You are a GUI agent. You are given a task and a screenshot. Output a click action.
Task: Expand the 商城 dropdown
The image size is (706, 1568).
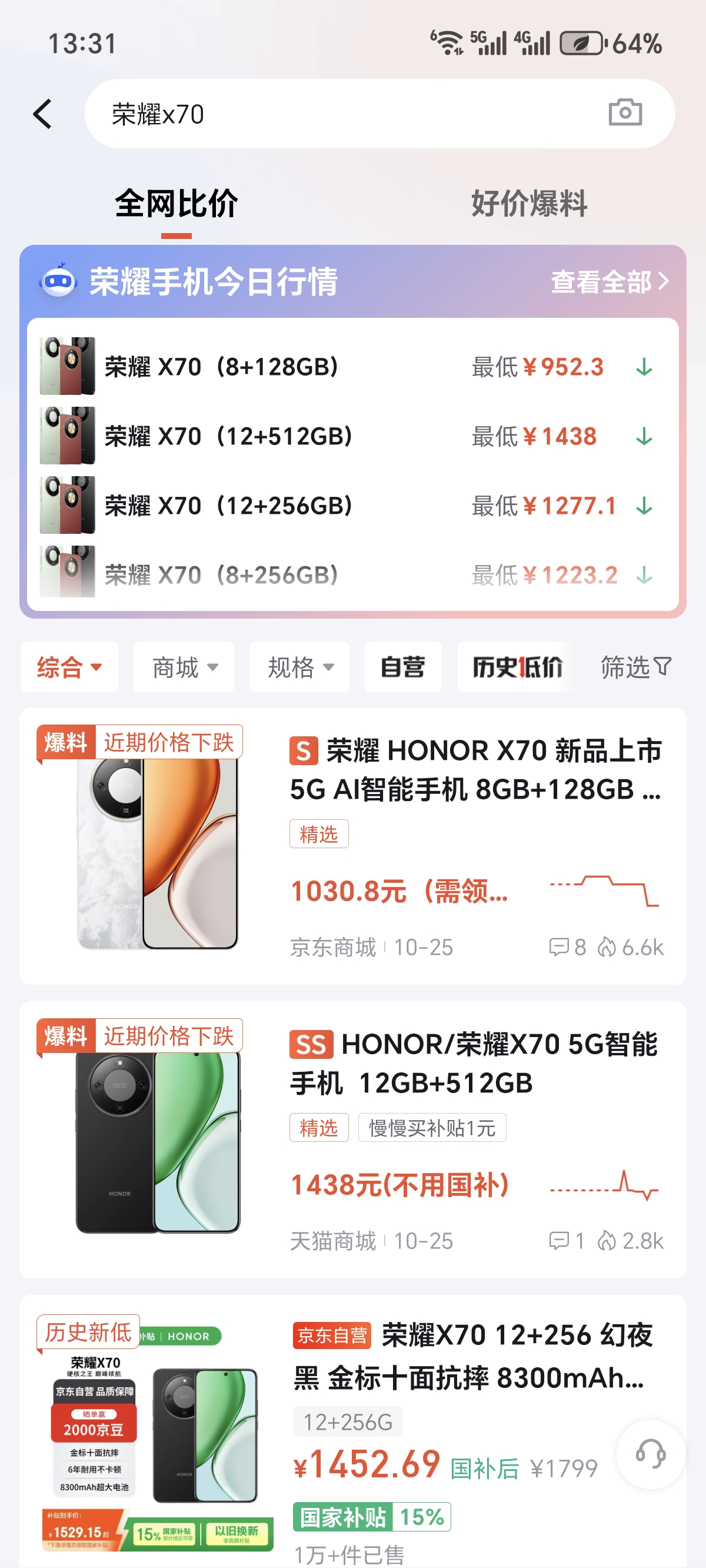tap(184, 667)
